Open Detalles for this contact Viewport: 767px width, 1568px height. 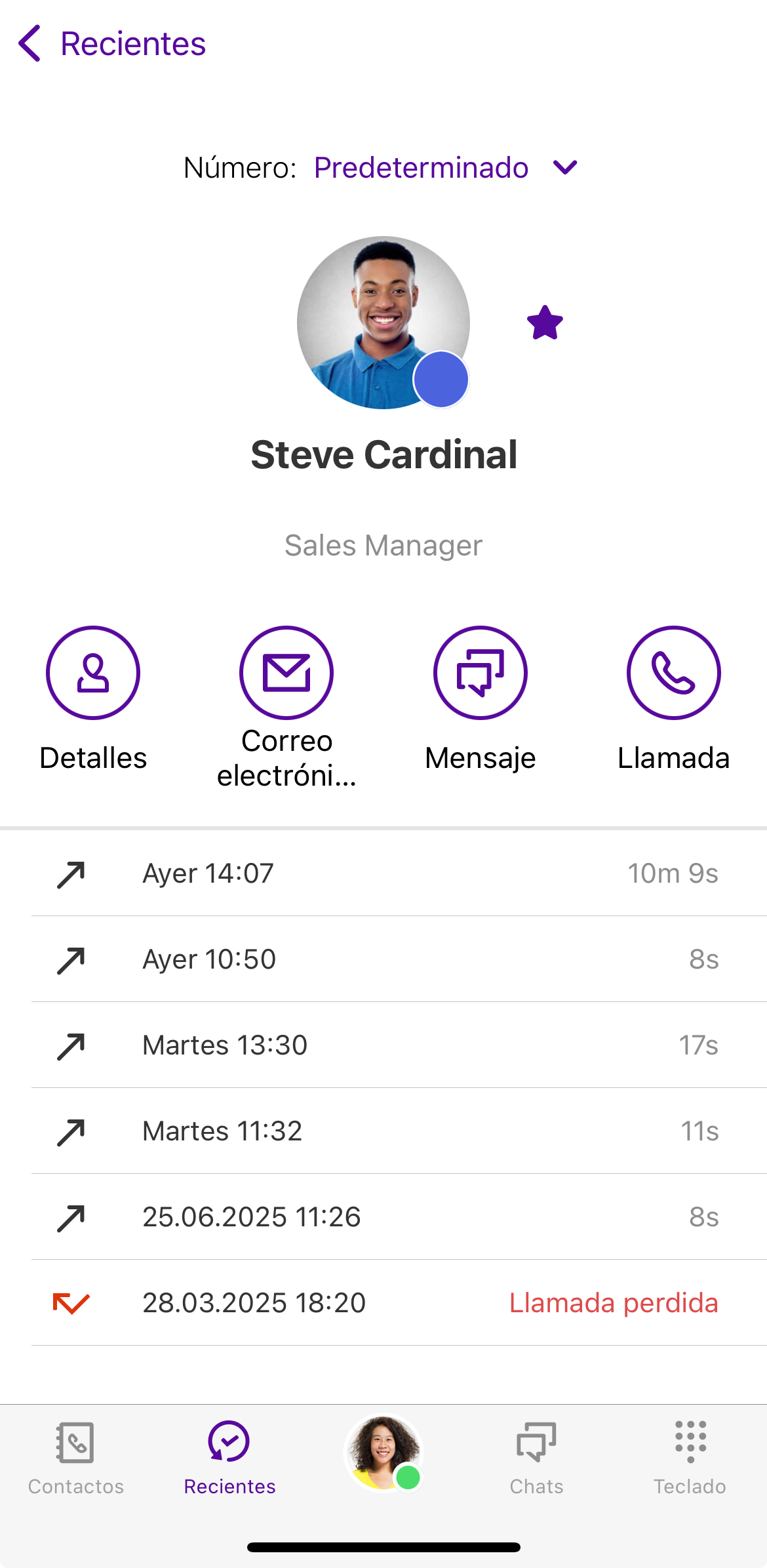[93, 673]
